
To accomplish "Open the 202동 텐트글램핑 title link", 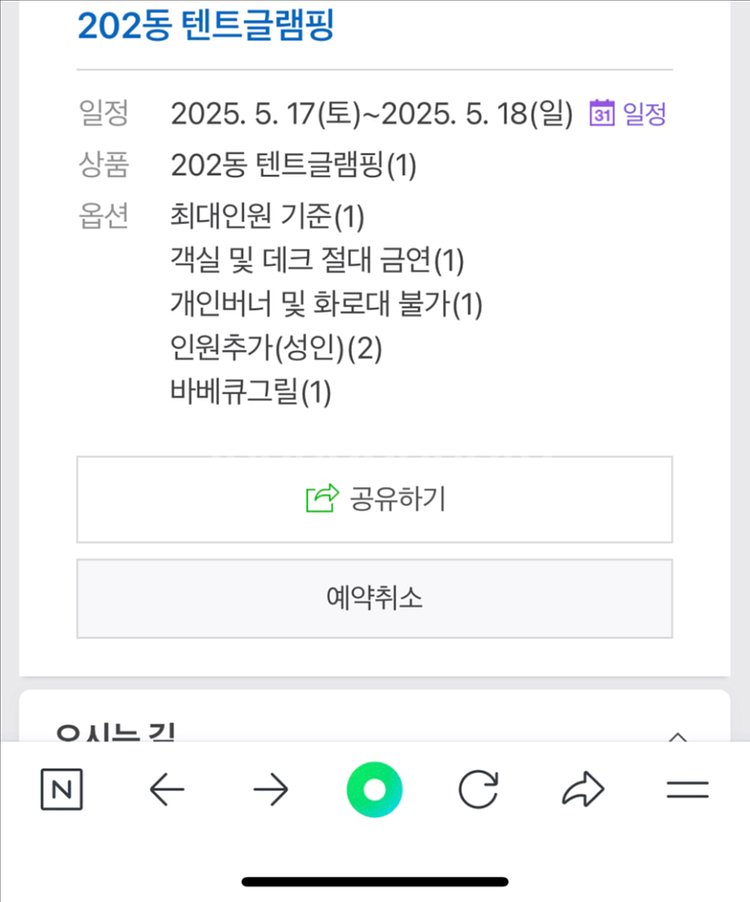I will 205,27.
